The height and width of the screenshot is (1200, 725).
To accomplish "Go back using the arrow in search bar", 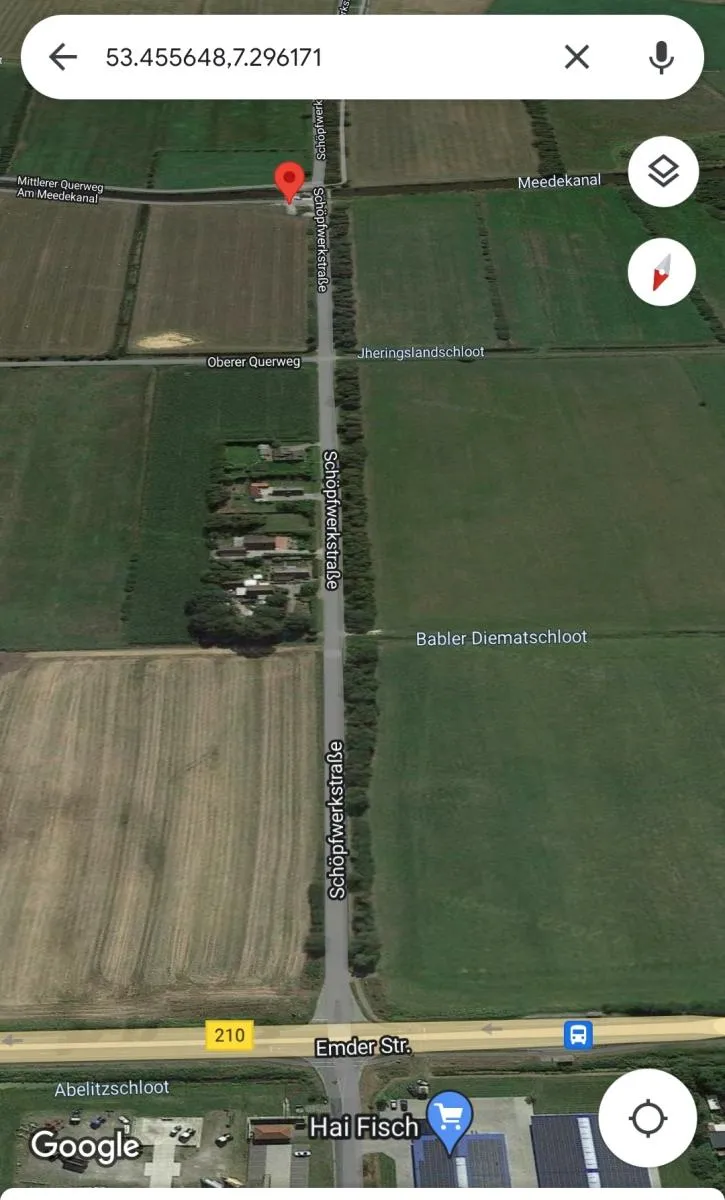I will click(63, 58).
